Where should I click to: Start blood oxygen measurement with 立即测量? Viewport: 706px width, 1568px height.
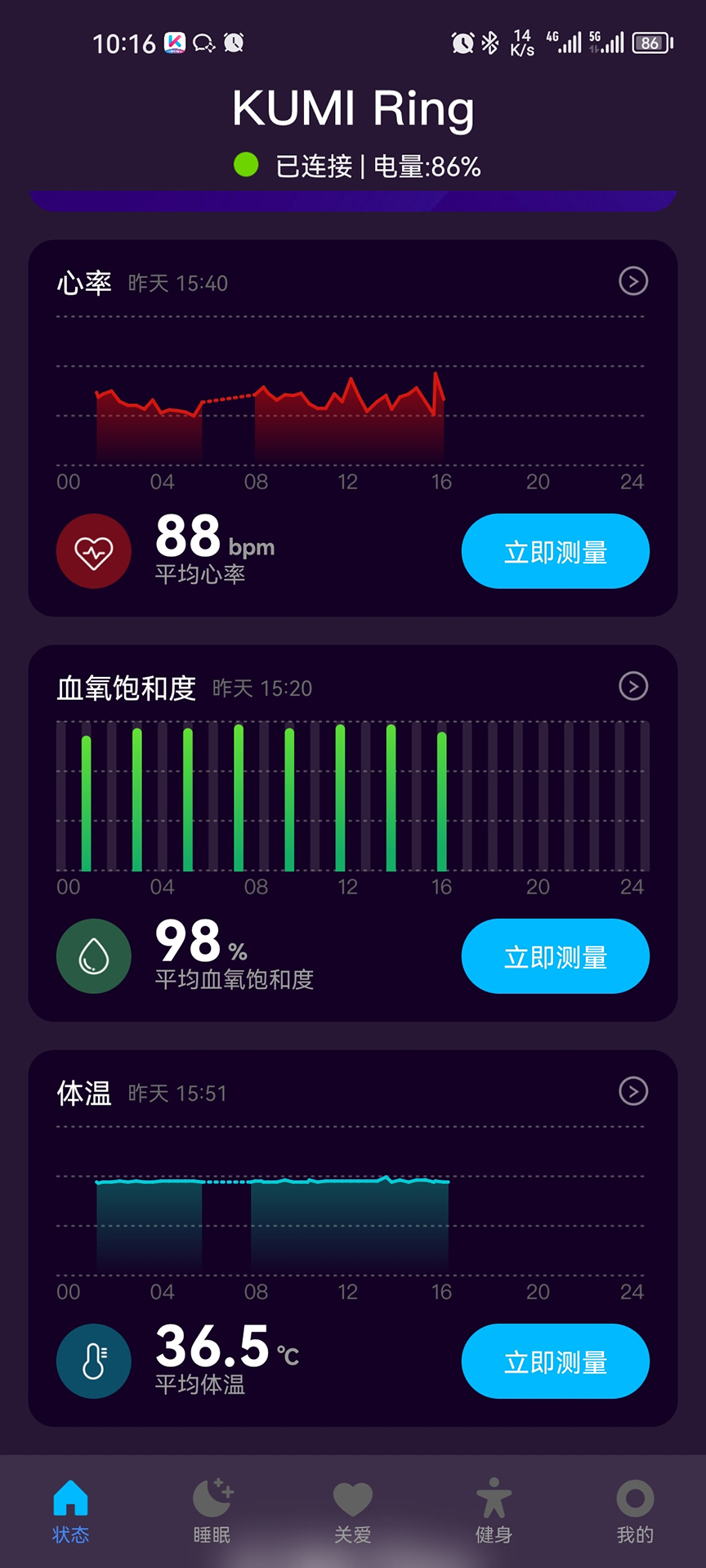[x=555, y=956]
